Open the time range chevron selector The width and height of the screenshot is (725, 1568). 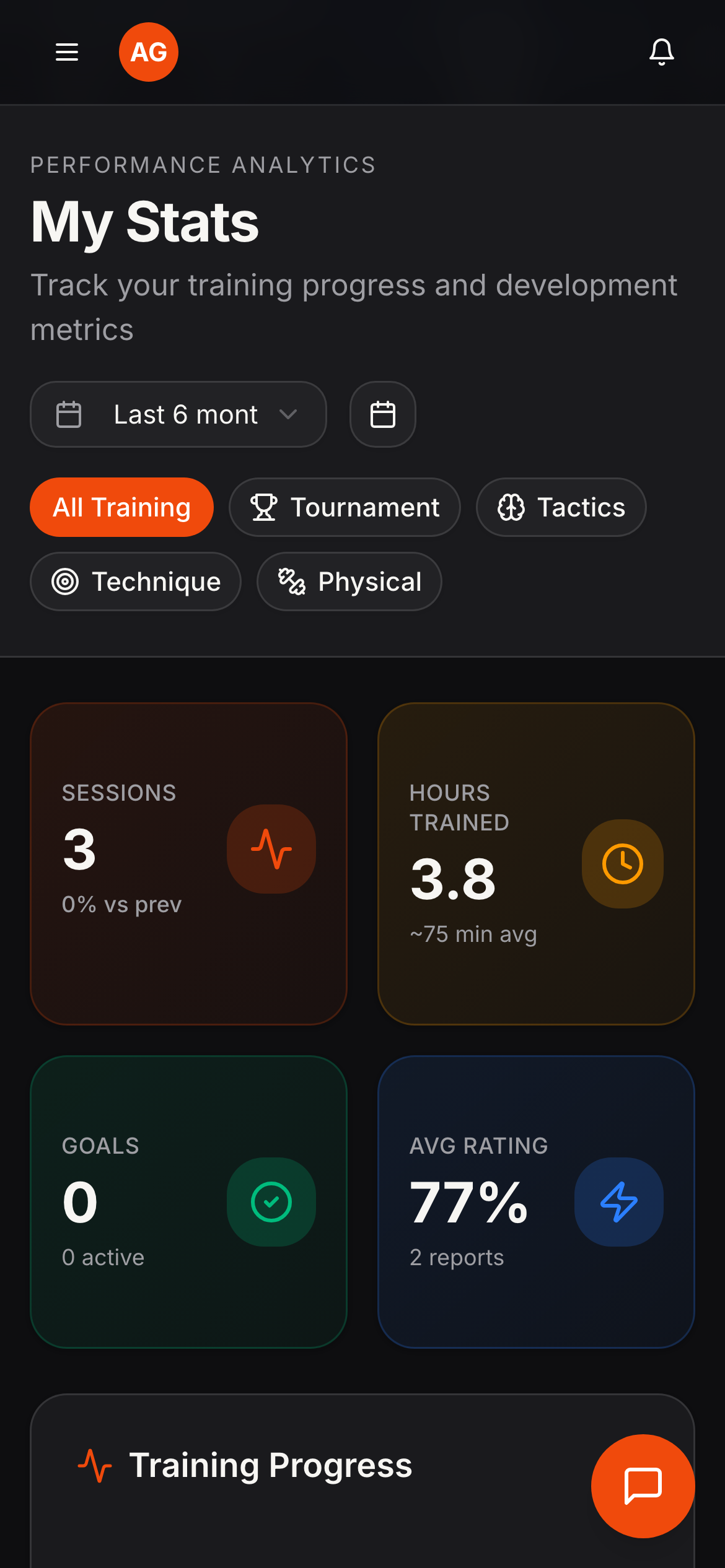click(288, 414)
